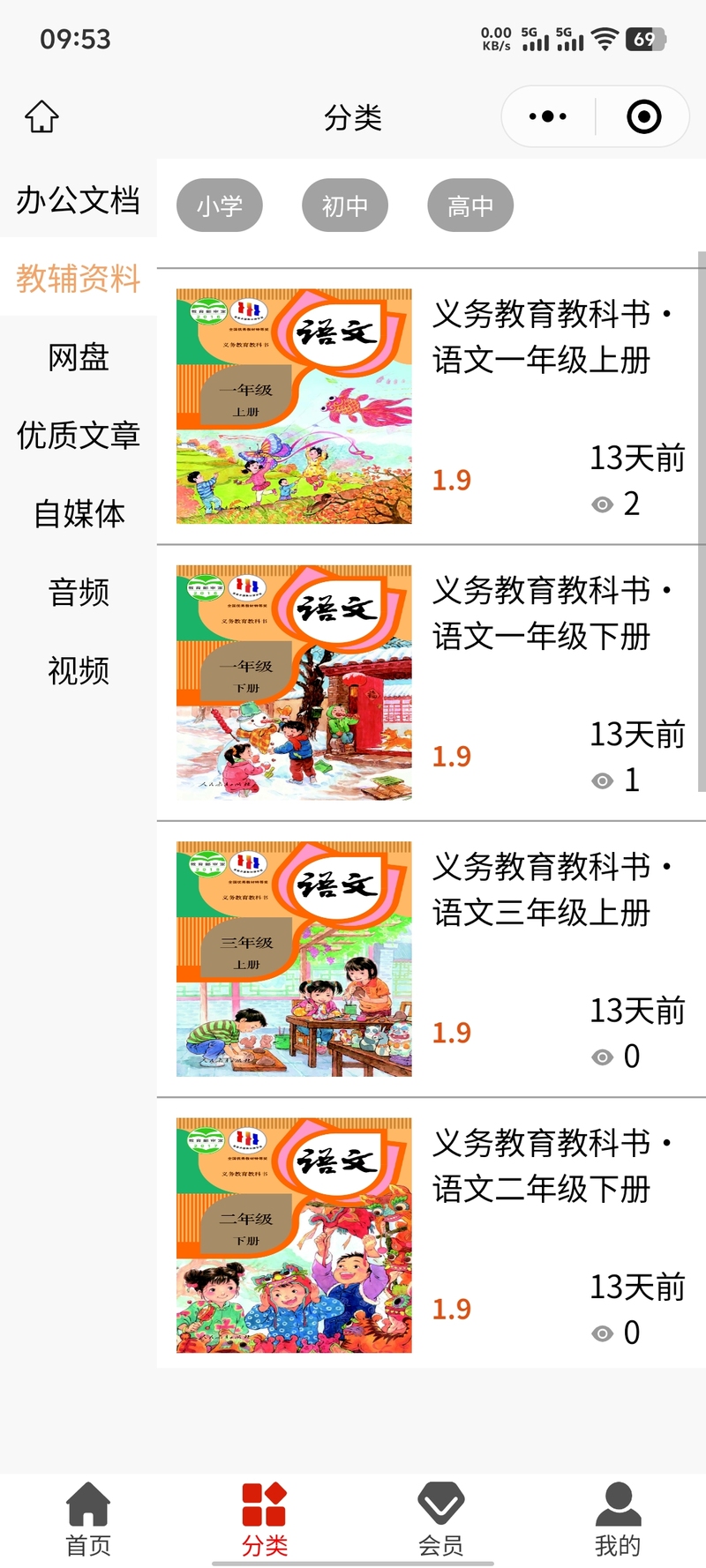Go to the home icon in header
The height and width of the screenshot is (1568, 706).
click(41, 116)
